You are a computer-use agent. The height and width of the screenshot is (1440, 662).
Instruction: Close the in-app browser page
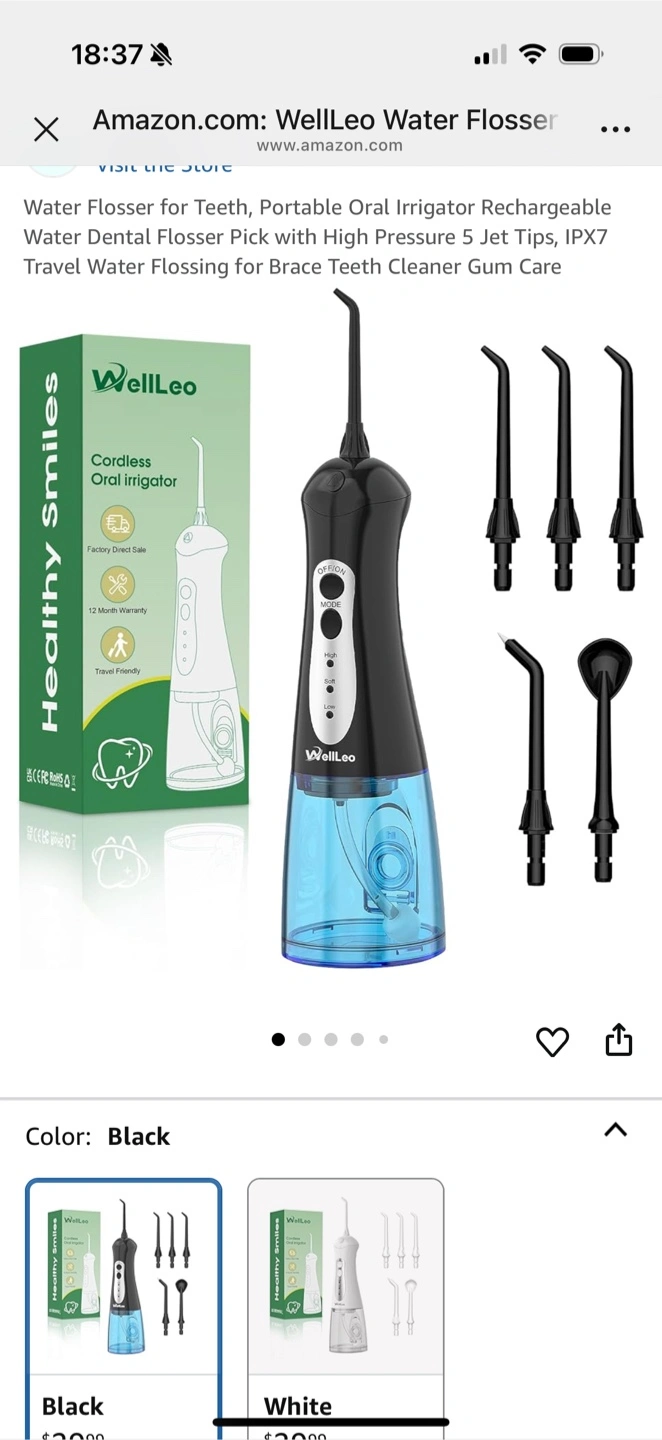[x=46, y=129]
